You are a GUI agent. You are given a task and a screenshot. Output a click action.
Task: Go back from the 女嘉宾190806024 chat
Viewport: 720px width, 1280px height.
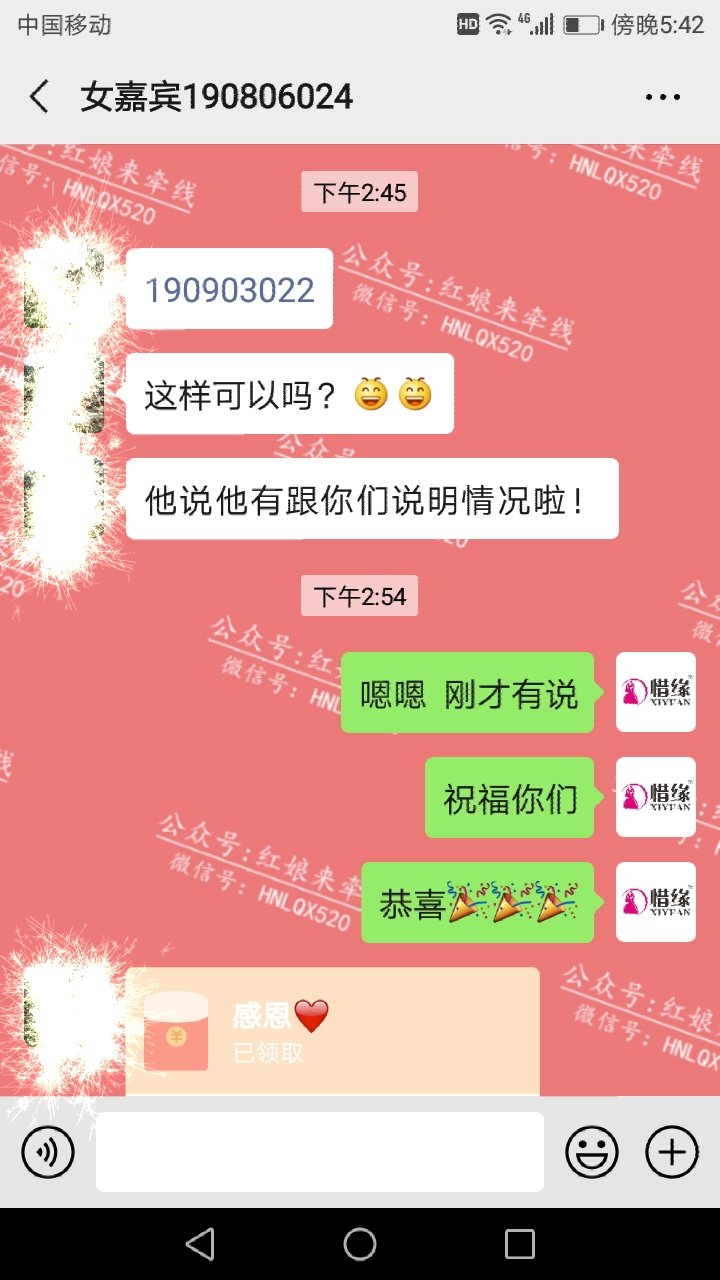(39, 97)
